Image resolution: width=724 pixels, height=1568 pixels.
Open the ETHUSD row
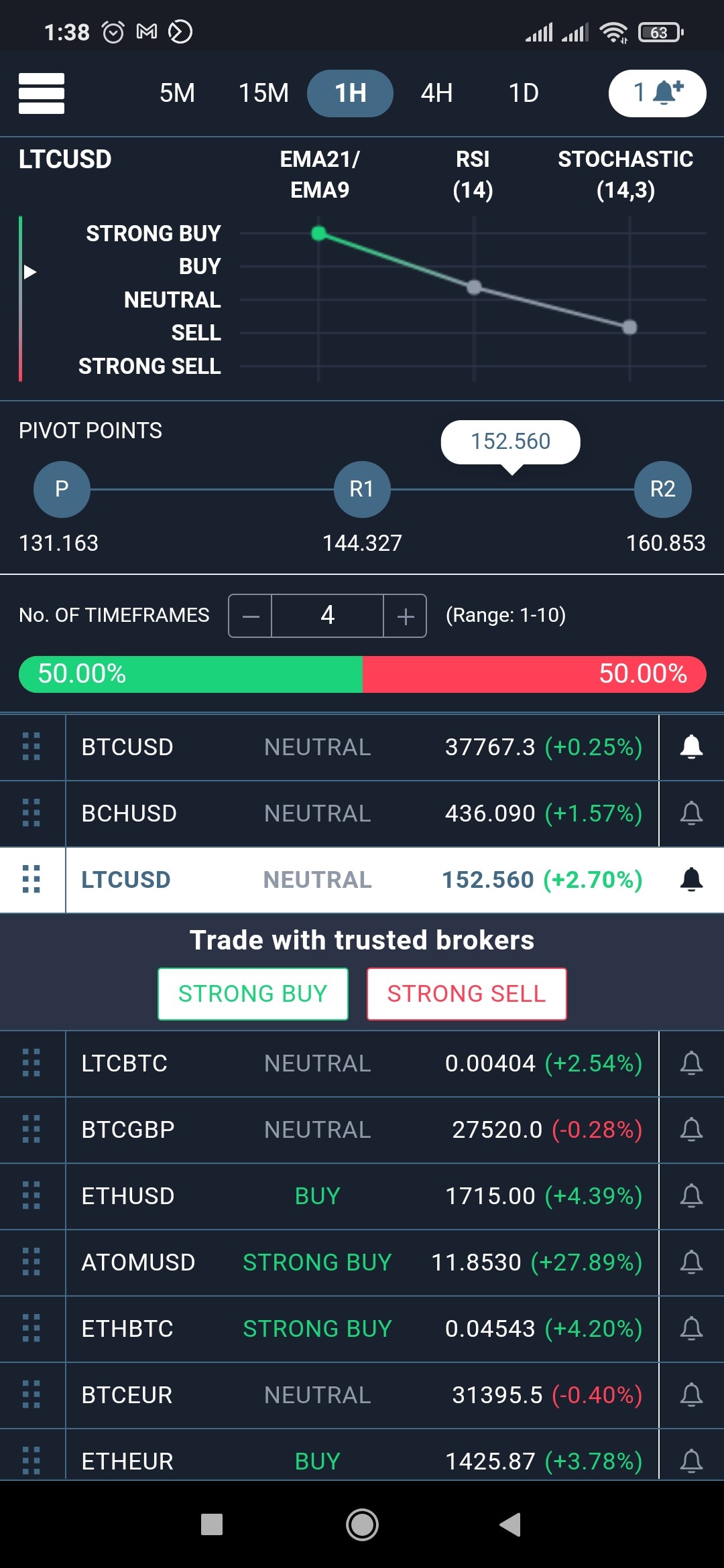[362, 1196]
